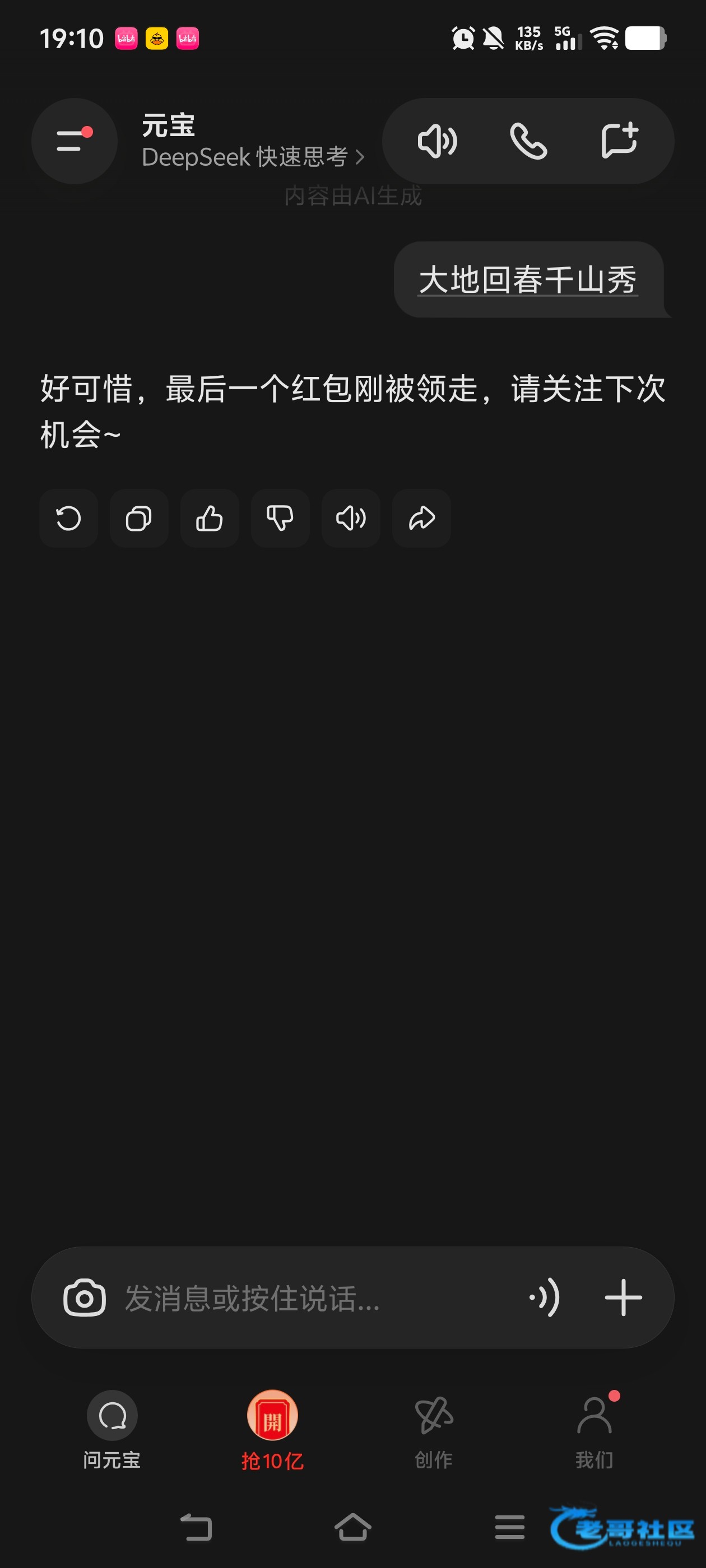Share the AI reply
This screenshot has width=706, height=1568.
click(x=421, y=519)
